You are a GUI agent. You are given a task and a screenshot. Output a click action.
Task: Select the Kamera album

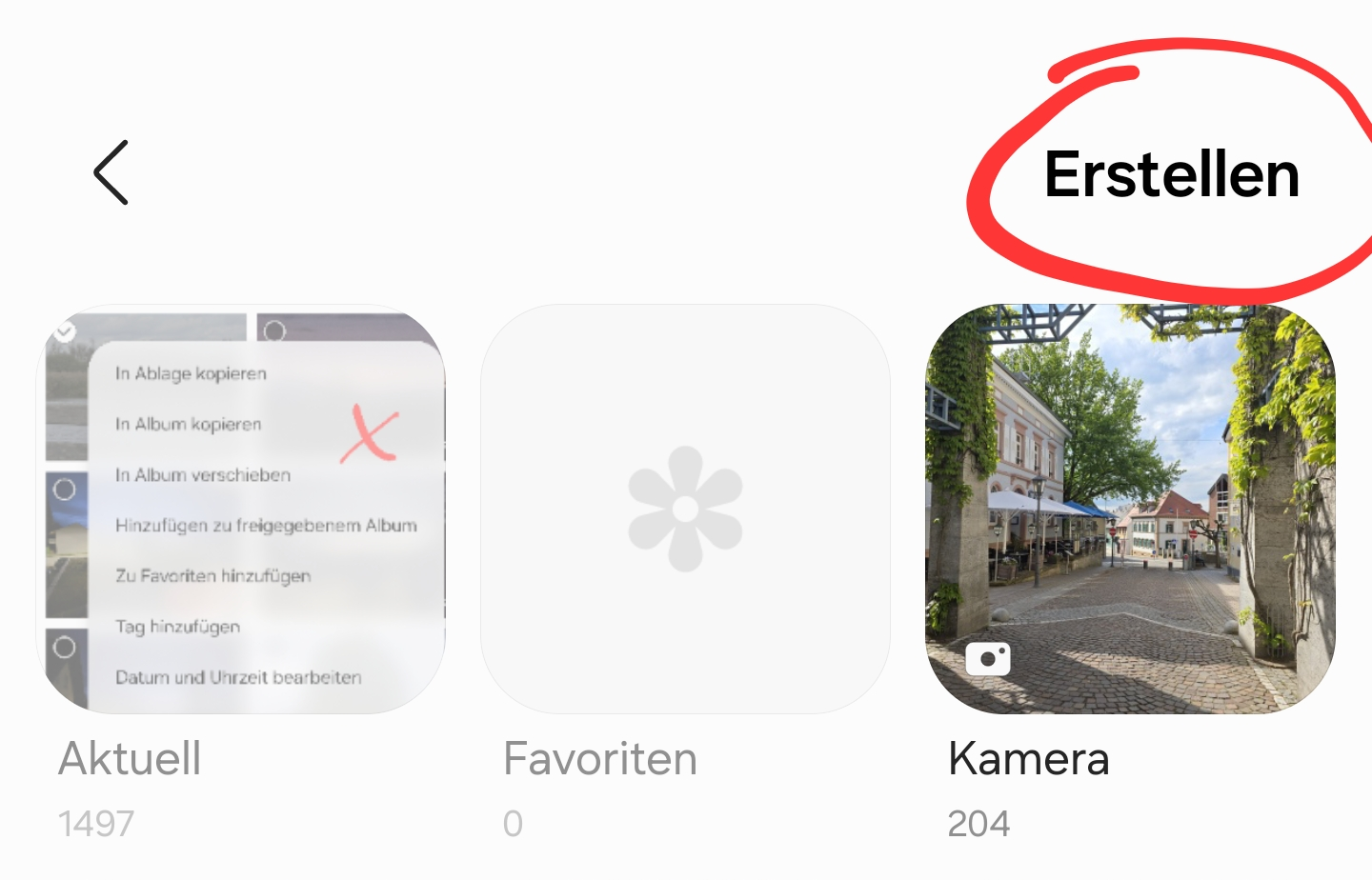pos(1130,510)
